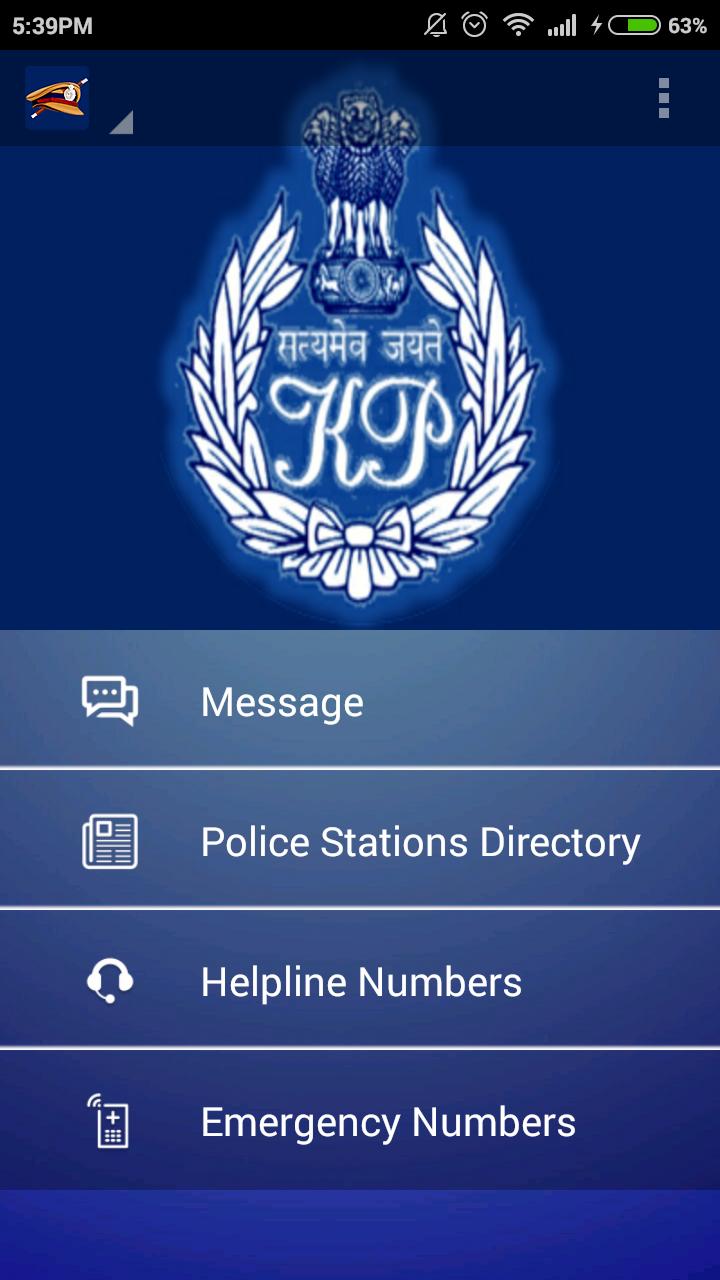Open Emergency Numbers list
720x1280 pixels.
[360, 1121]
